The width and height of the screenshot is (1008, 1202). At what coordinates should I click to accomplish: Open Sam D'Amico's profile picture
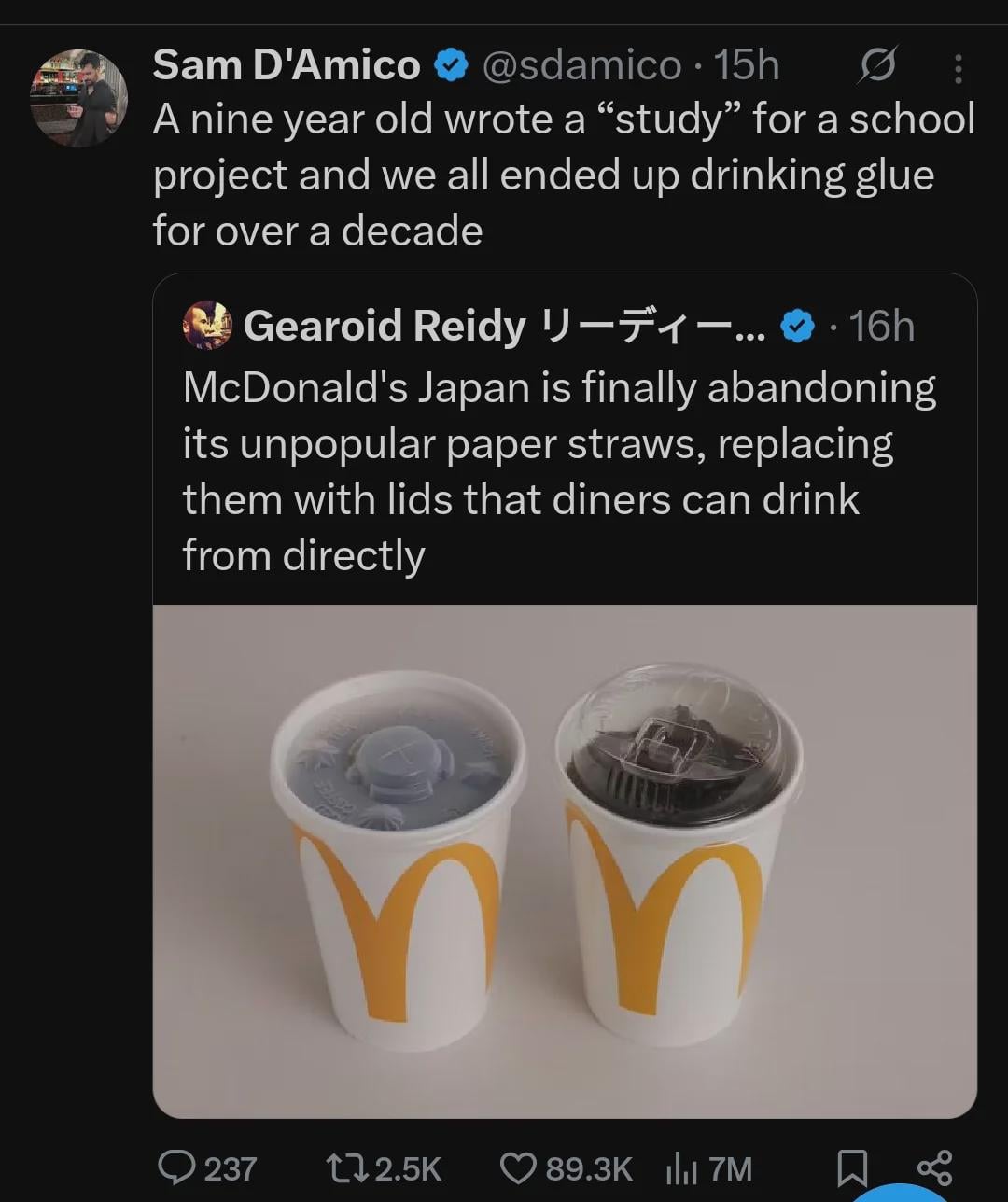pyautogui.click(x=78, y=99)
